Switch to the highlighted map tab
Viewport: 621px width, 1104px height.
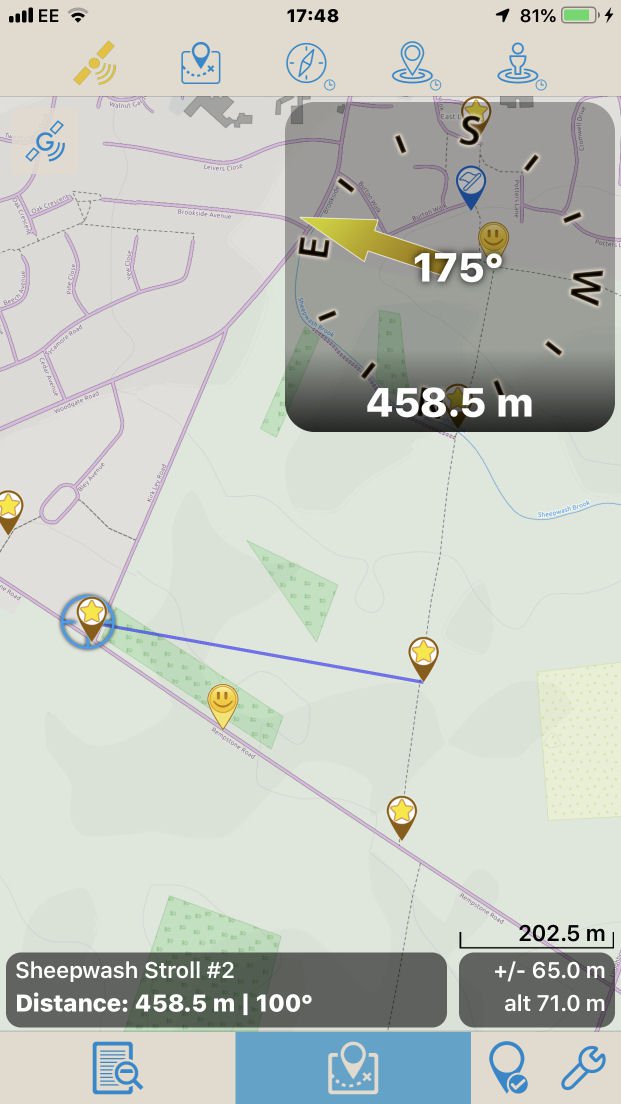tap(353, 1068)
